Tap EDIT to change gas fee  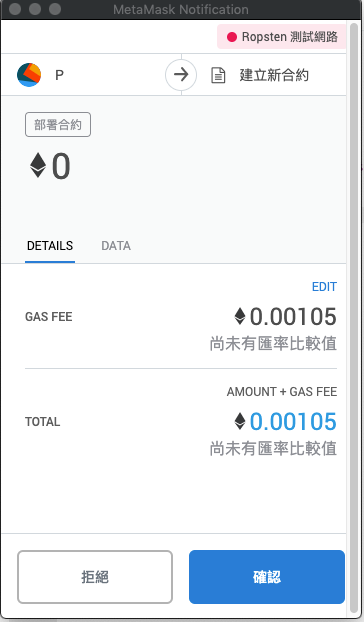pyautogui.click(x=324, y=287)
